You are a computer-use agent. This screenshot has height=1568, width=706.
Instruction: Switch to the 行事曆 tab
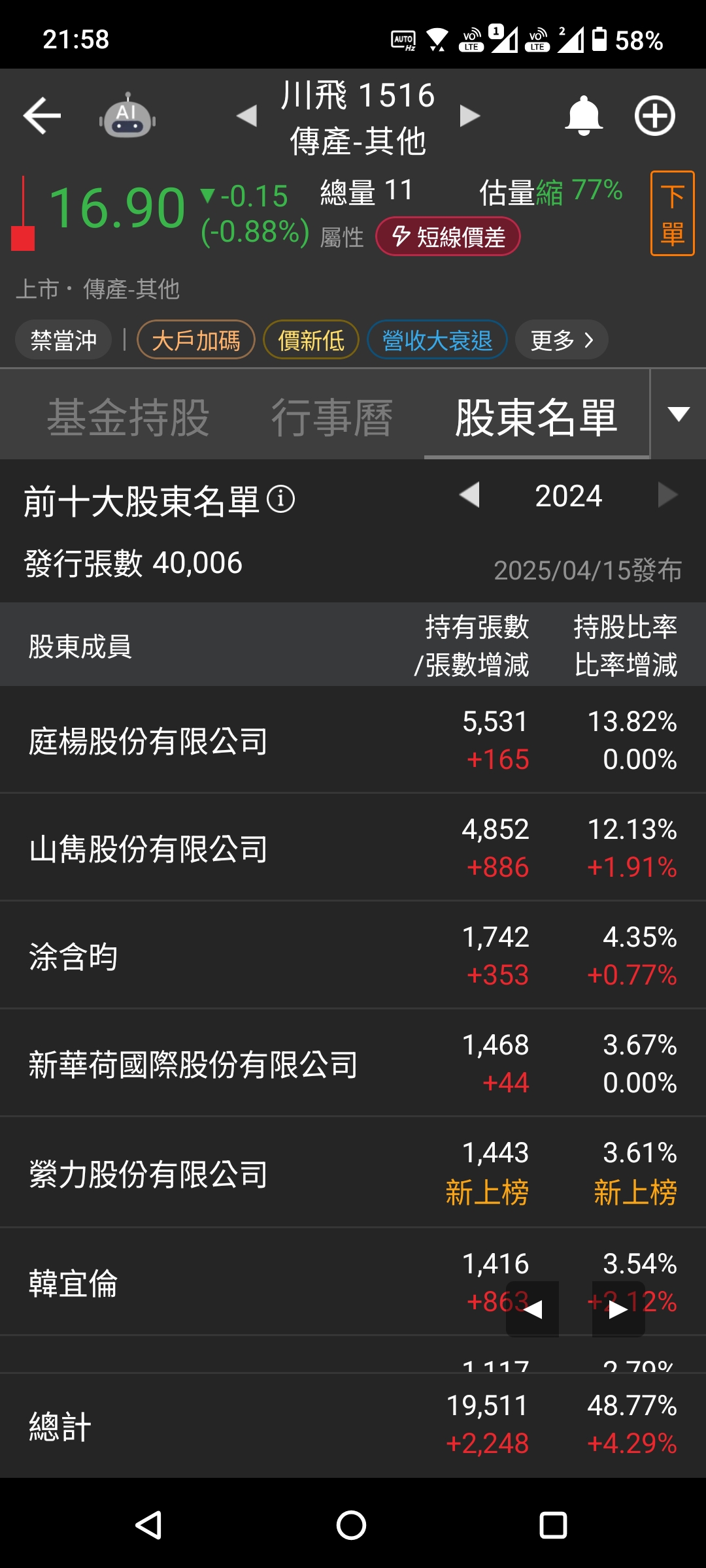[332, 417]
